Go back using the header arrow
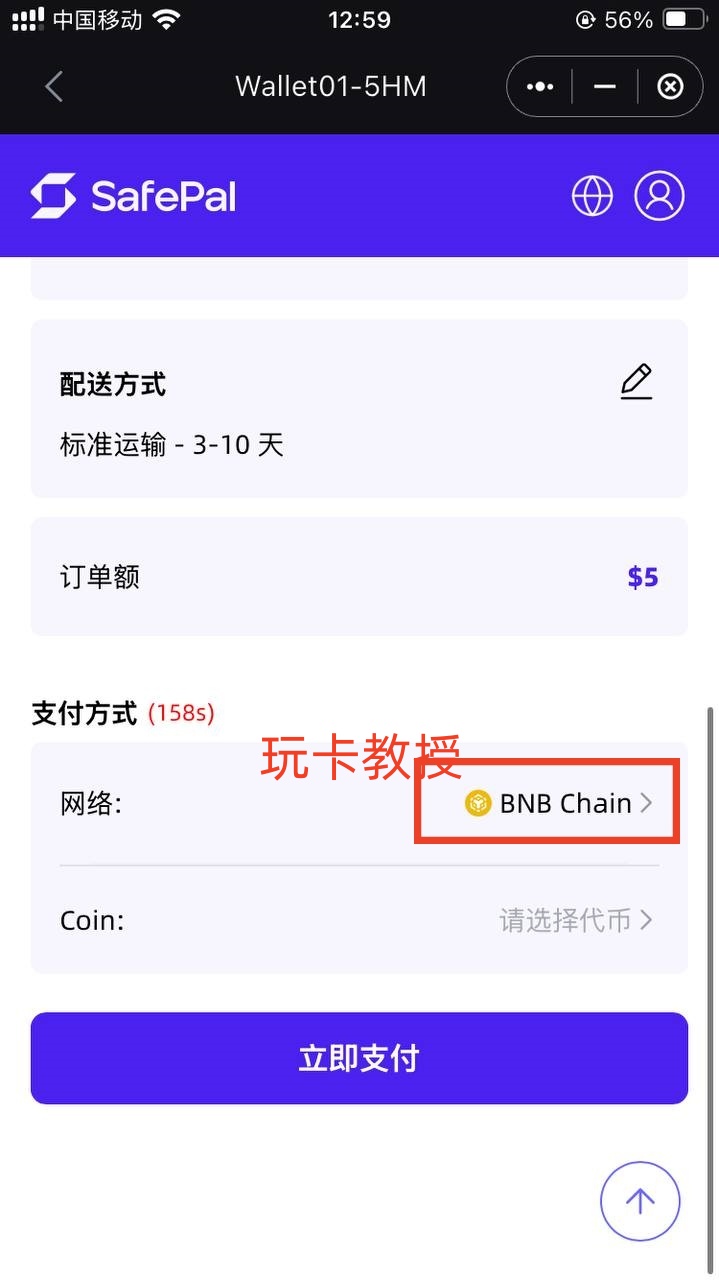The image size is (719, 1280). (54, 87)
